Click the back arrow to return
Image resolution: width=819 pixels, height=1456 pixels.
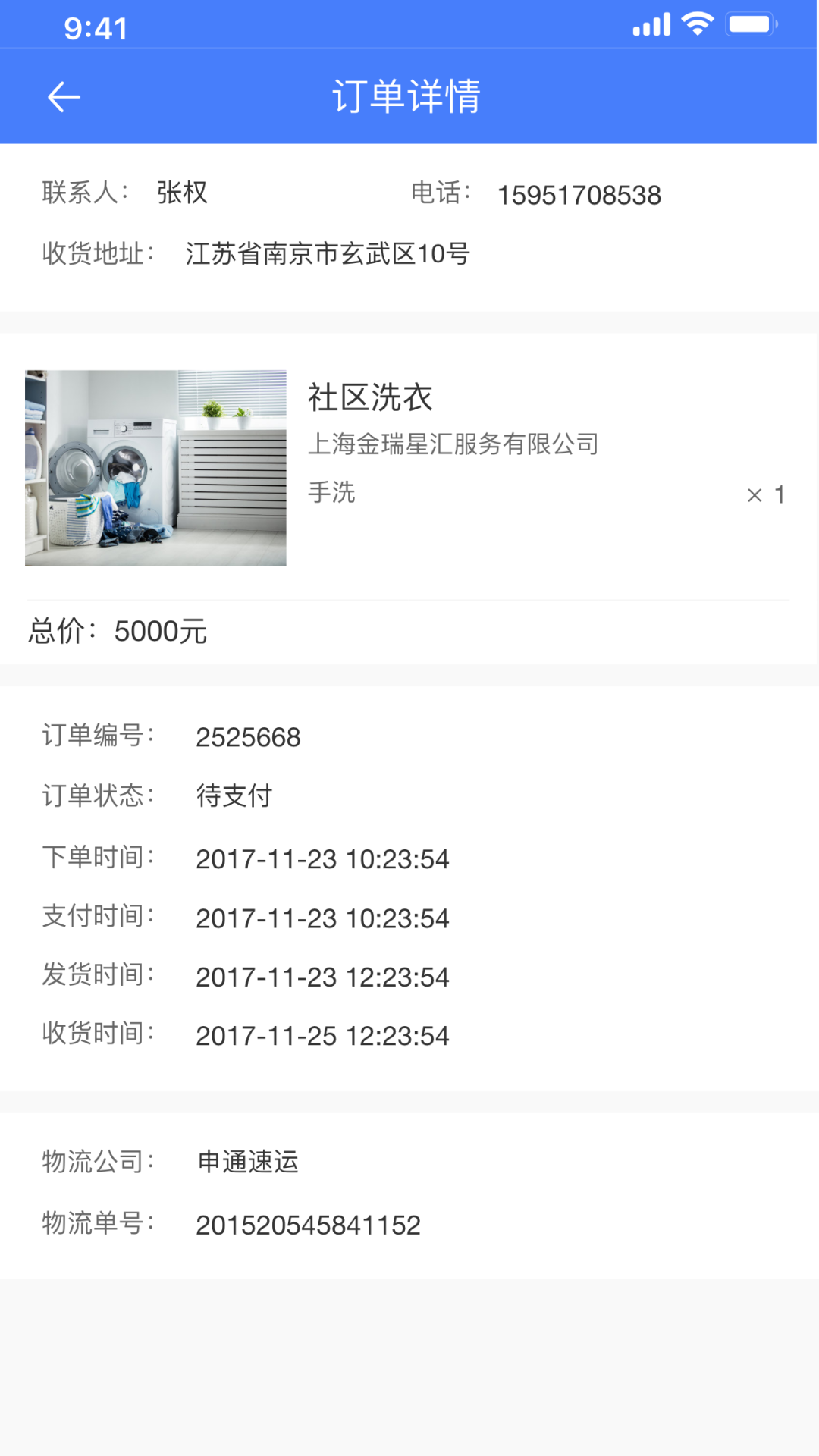click(64, 96)
